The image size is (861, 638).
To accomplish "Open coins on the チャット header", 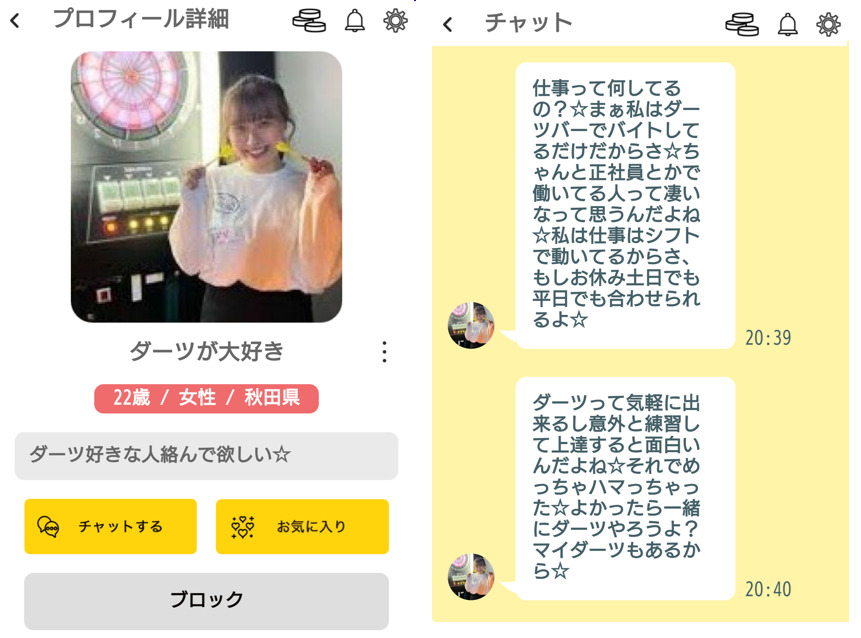I will [742, 24].
